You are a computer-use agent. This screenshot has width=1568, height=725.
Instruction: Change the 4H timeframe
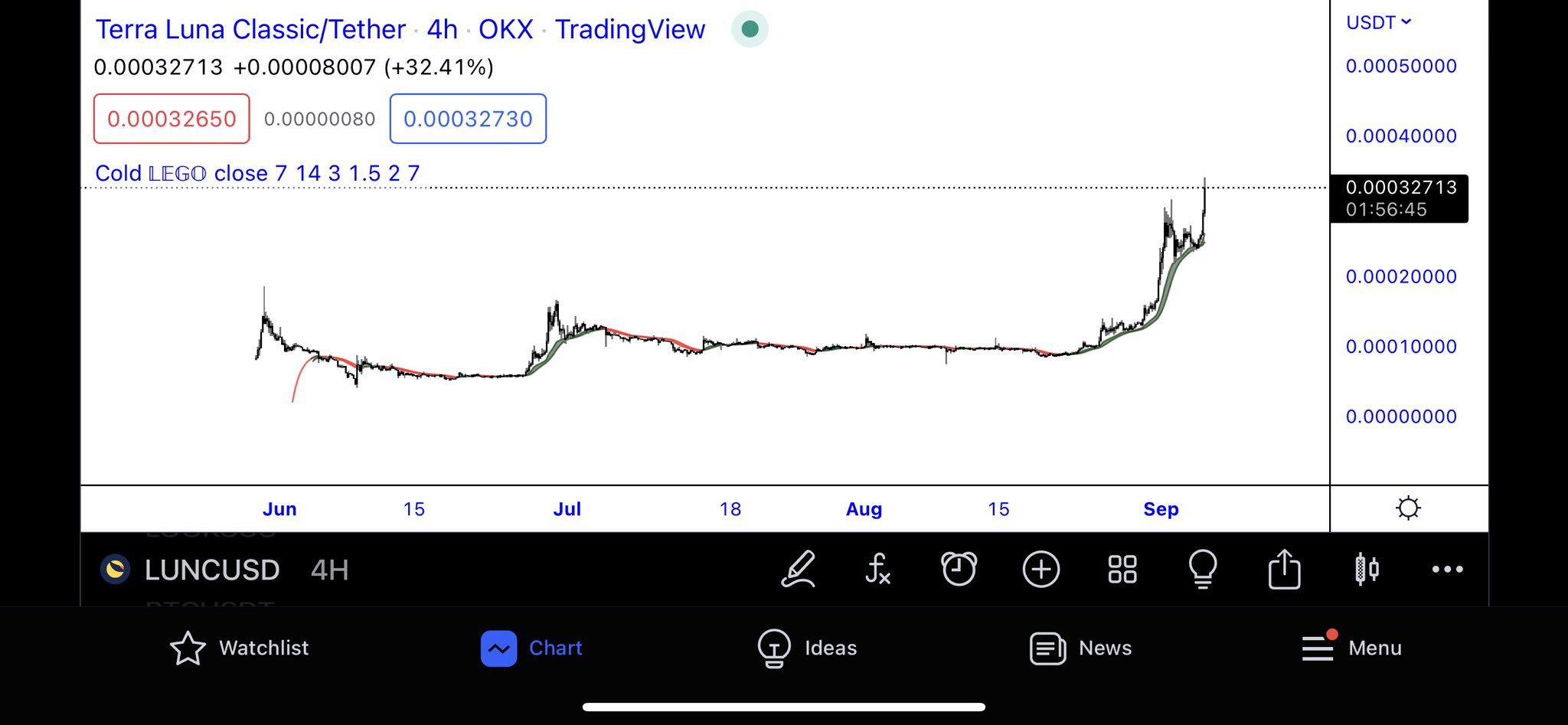pos(330,570)
